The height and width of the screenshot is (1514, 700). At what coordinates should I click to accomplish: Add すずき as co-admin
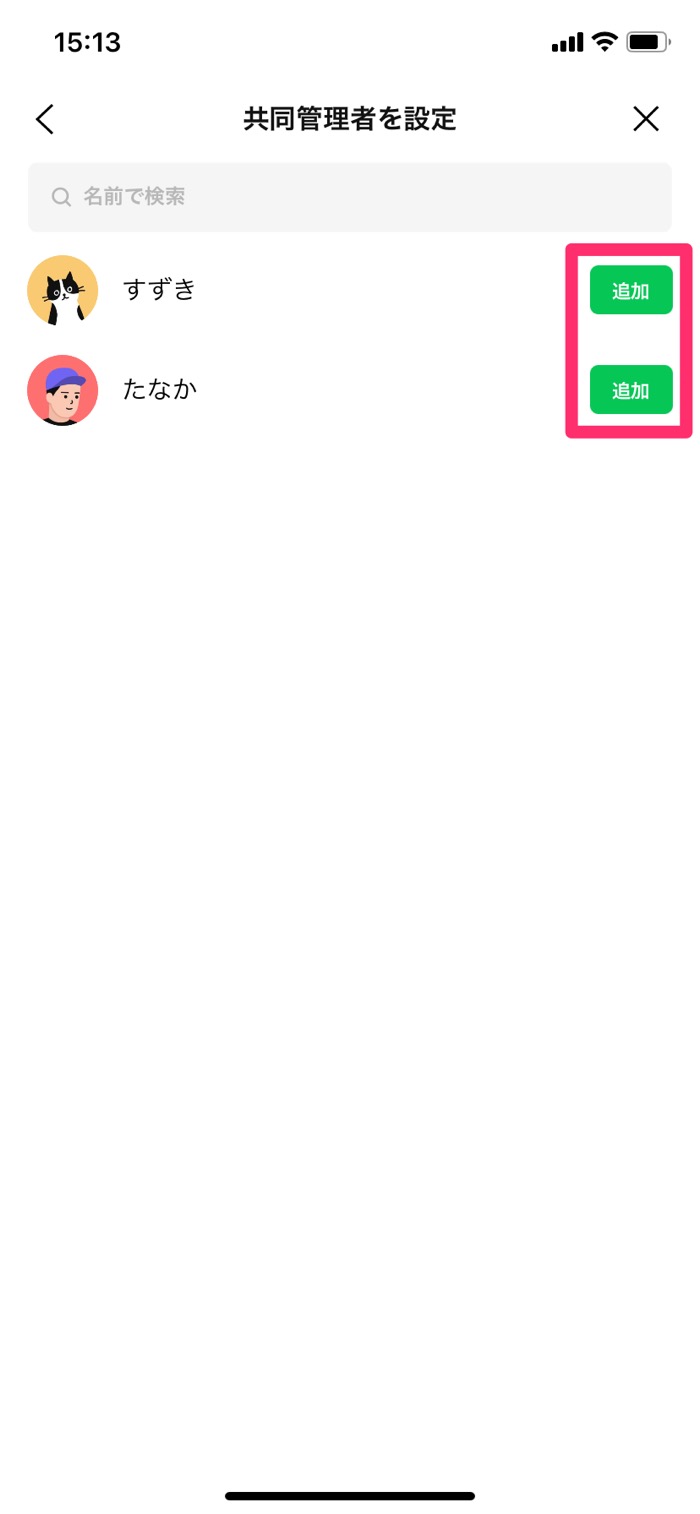coord(630,291)
